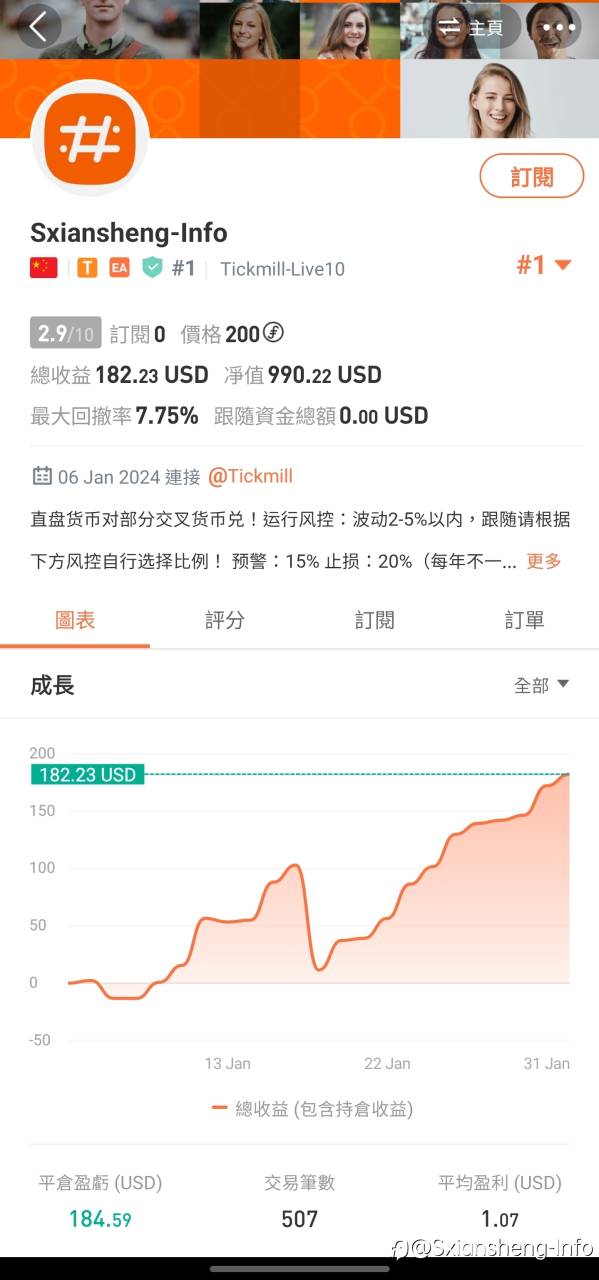Open the 訂單 tab

click(524, 620)
